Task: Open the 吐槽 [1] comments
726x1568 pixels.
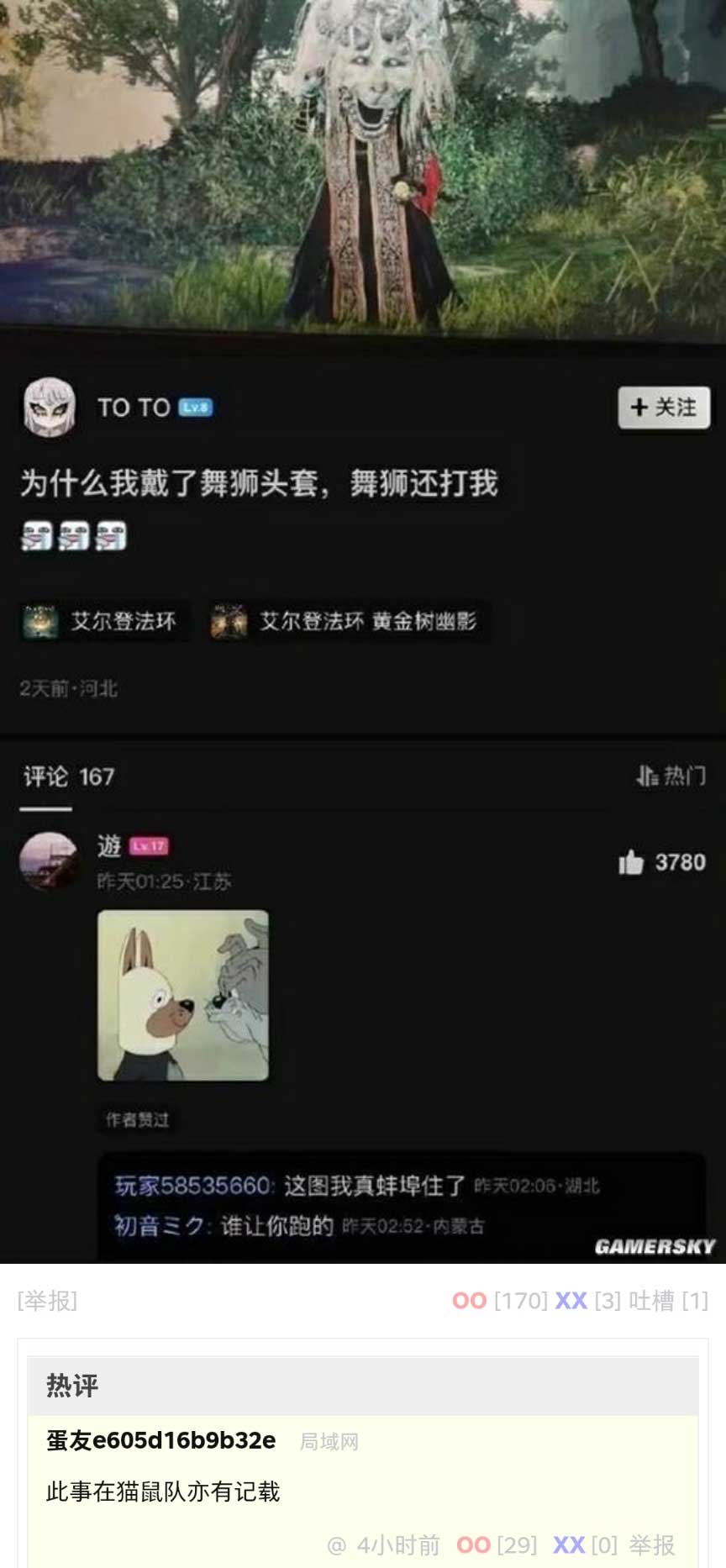Action: coord(668,1301)
